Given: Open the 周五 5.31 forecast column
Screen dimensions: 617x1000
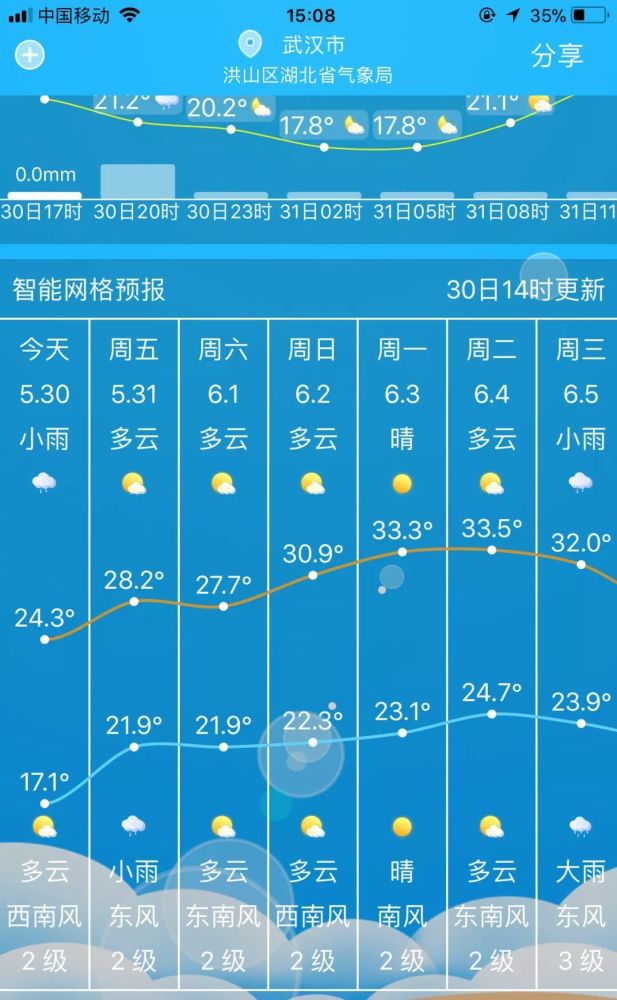Looking at the screenshot, I should [134, 652].
